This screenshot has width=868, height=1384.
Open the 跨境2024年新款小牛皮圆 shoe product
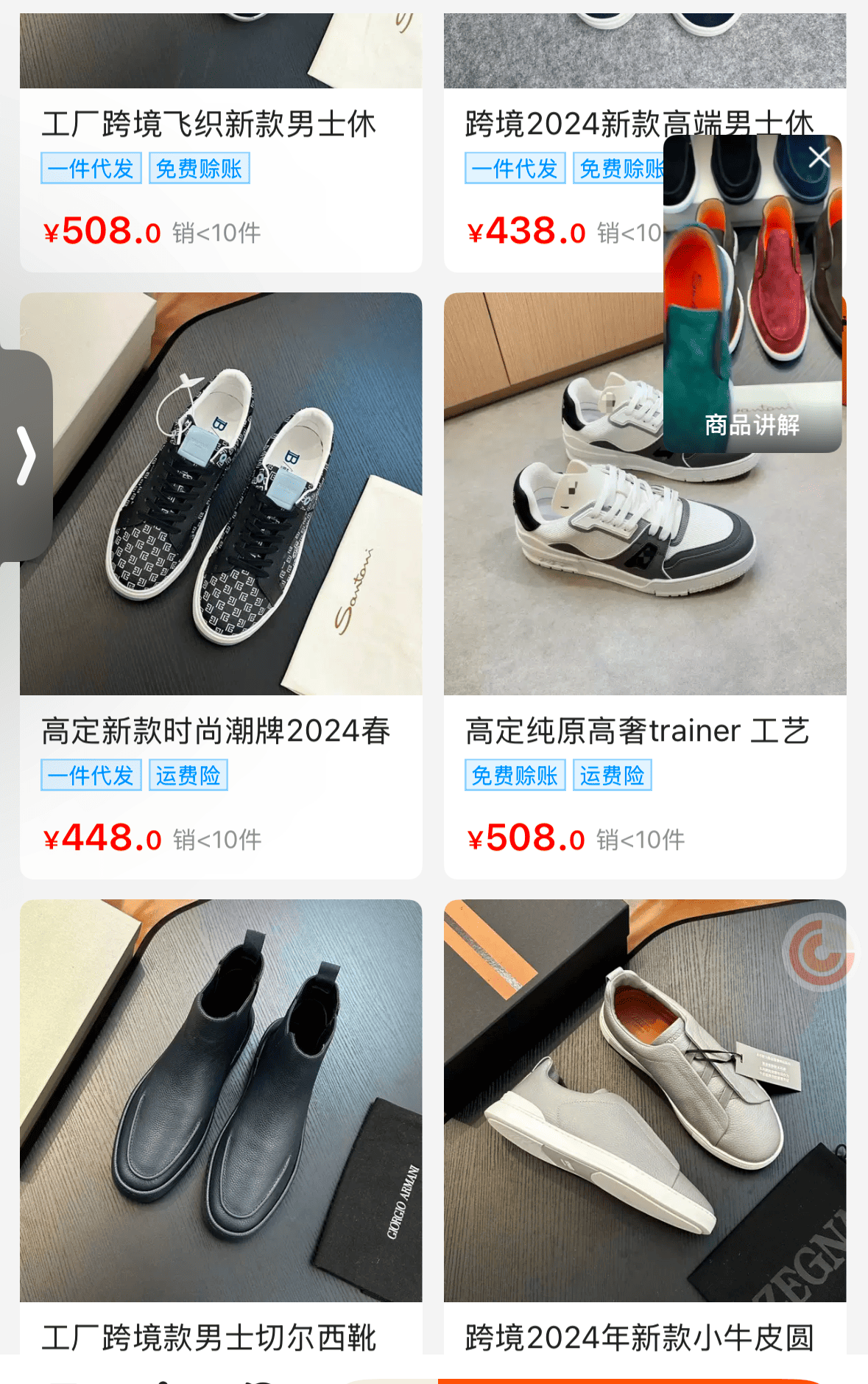click(x=645, y=1100)
